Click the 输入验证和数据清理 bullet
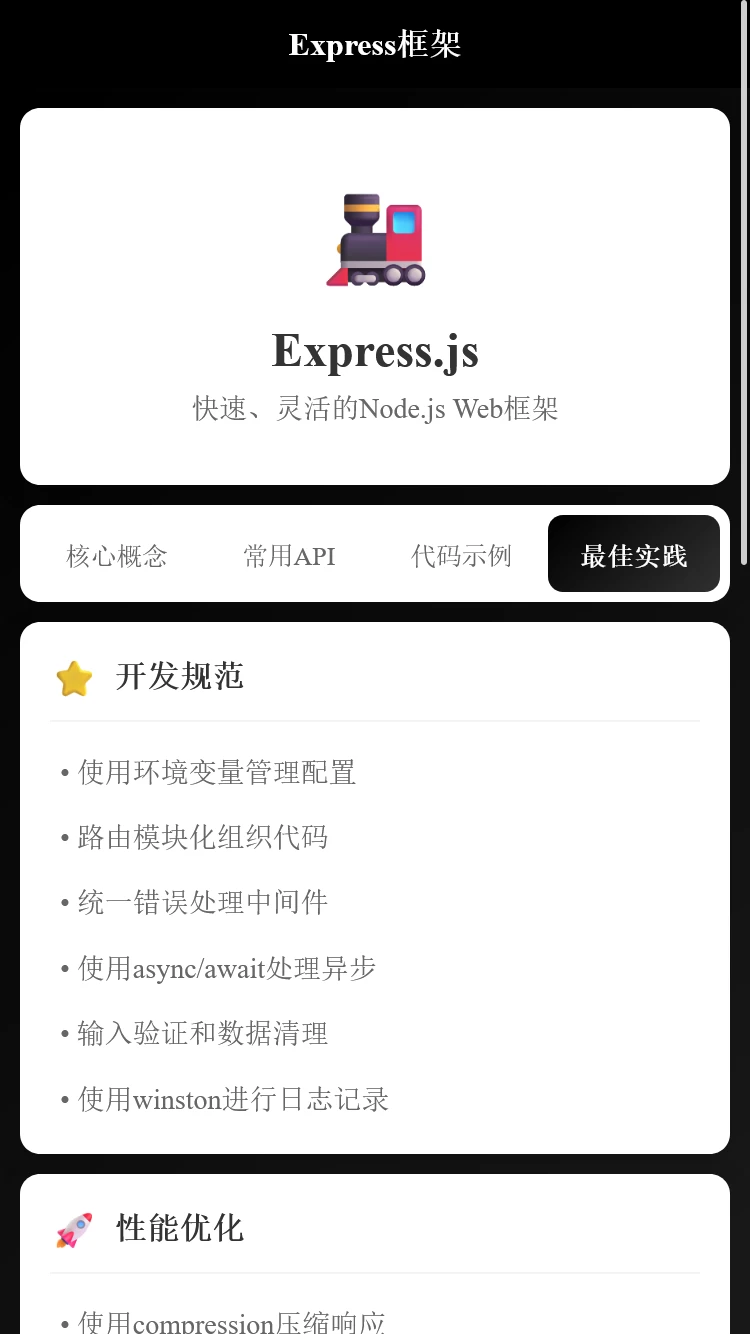 pos(202,1034)
